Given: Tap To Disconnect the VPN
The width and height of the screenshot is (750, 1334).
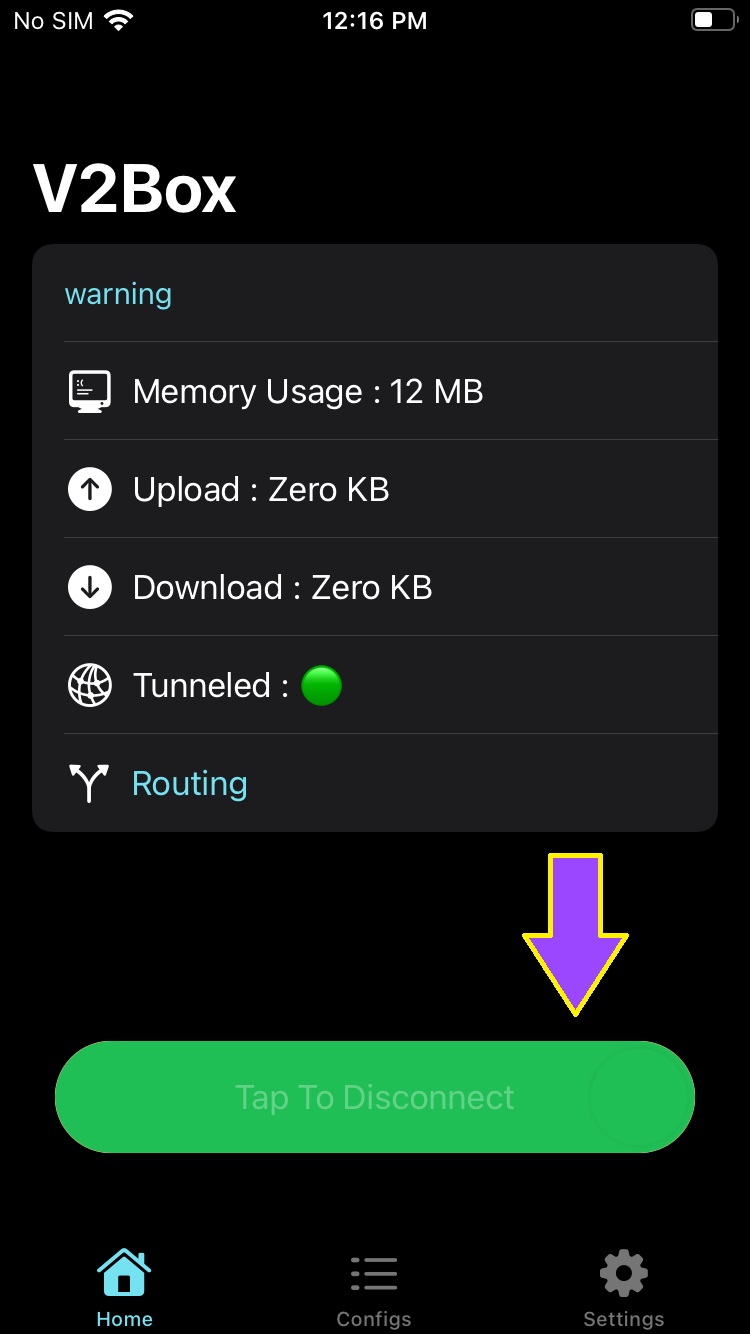Looking at the screenshot, I should coord(374,1097).
